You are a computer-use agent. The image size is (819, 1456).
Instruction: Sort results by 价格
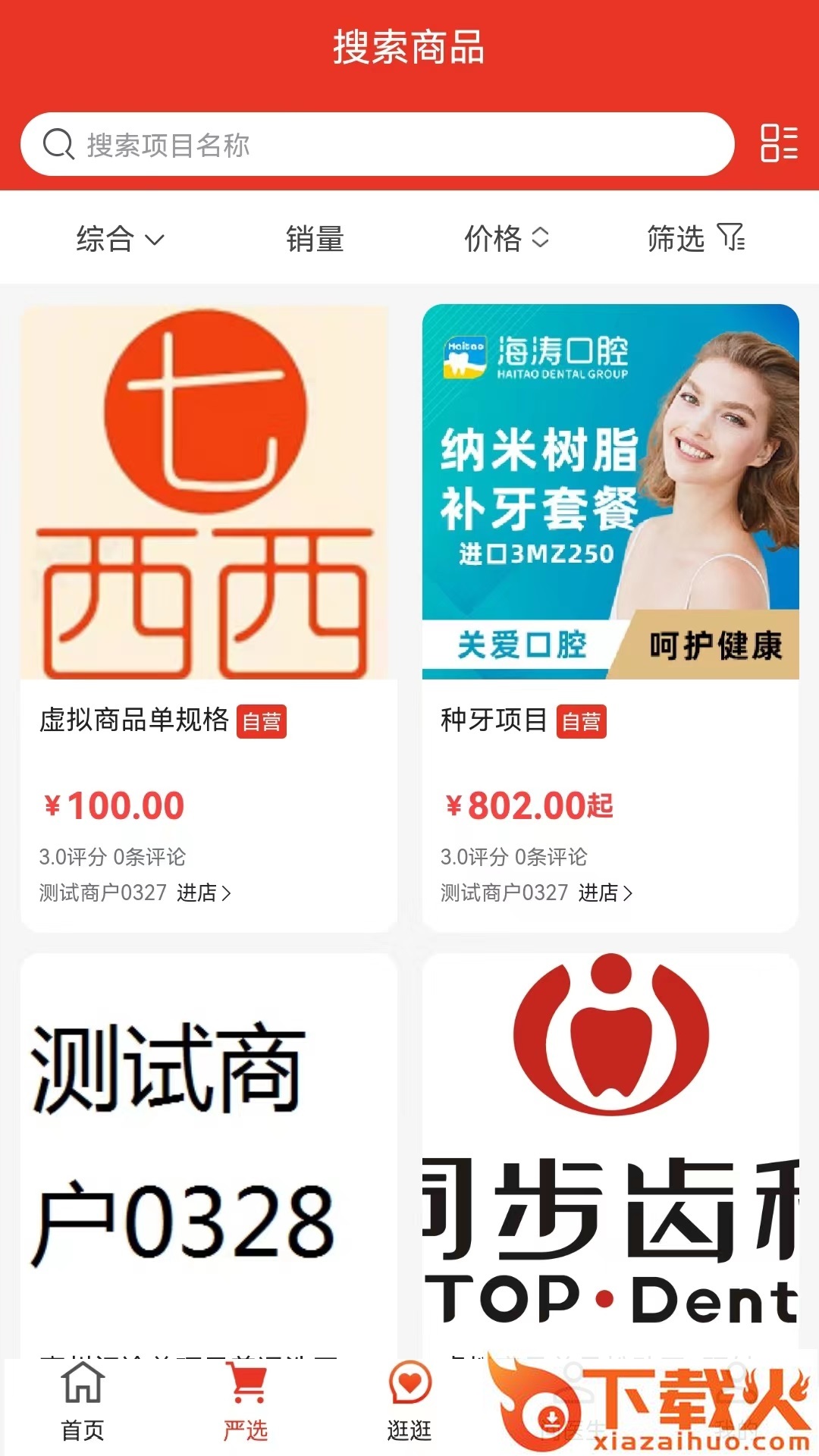(x=506, y=239)
